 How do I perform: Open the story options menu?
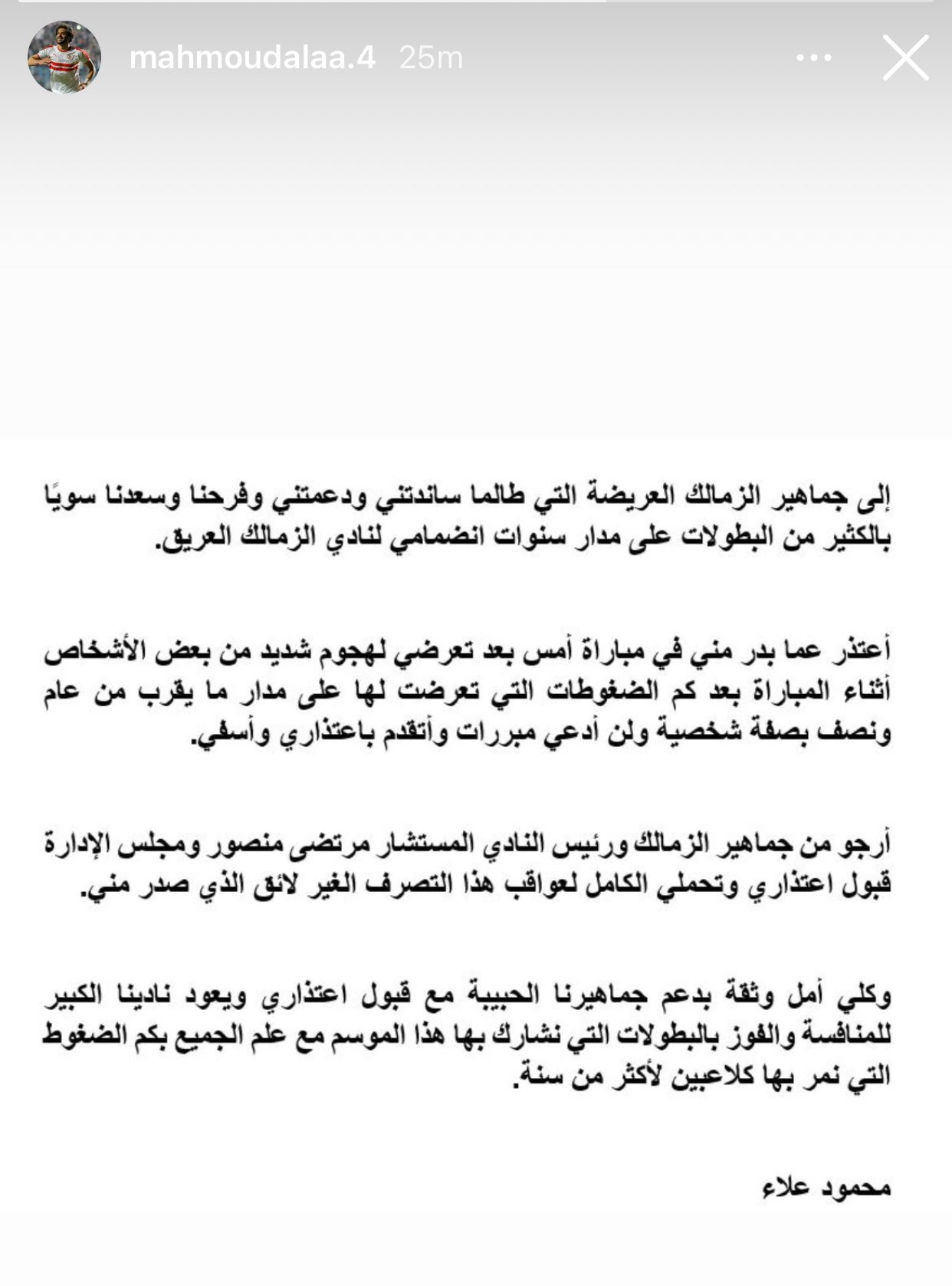[813, 58]
